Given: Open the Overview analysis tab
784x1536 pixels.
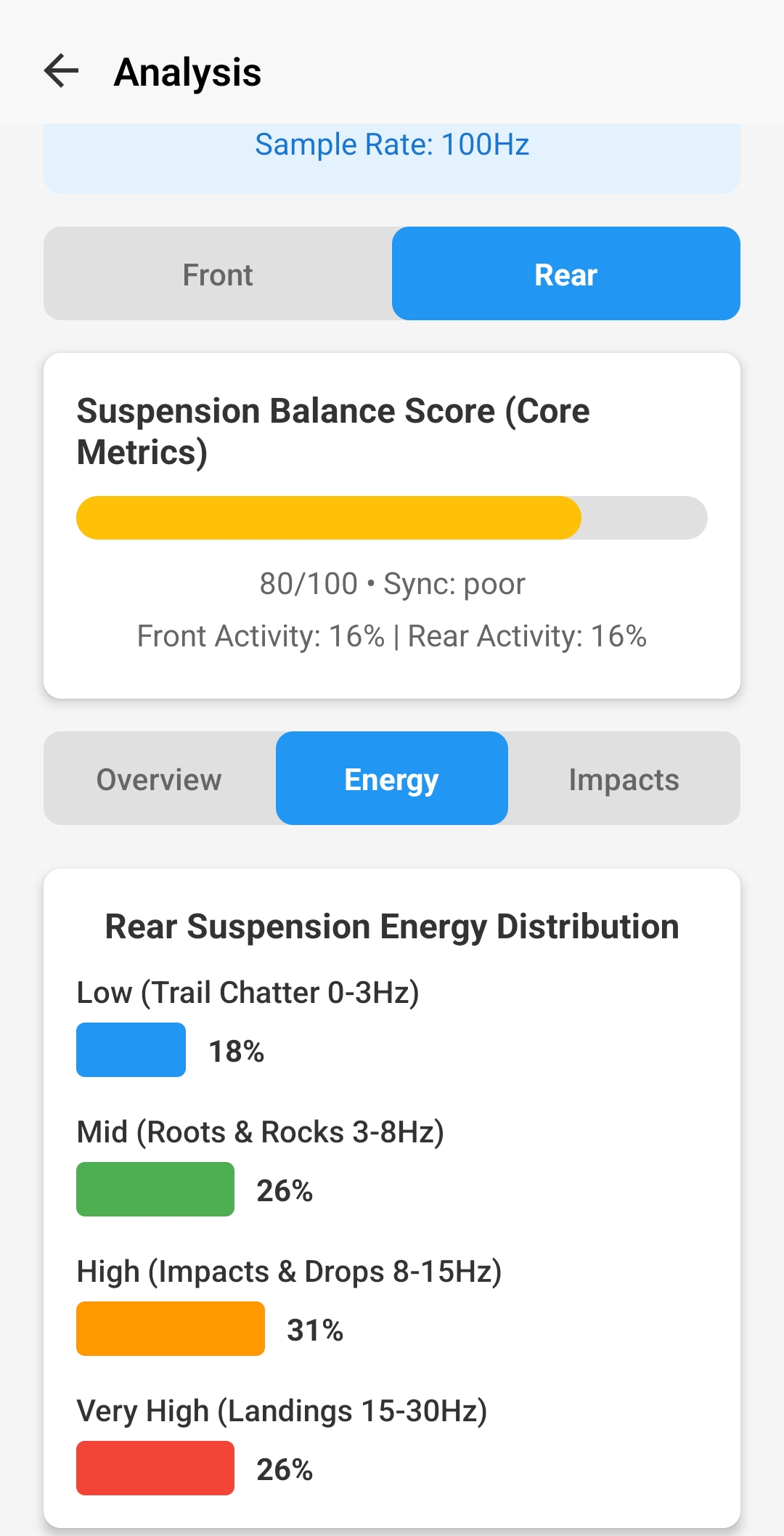Looking at the screenshot, I should 158,779.
